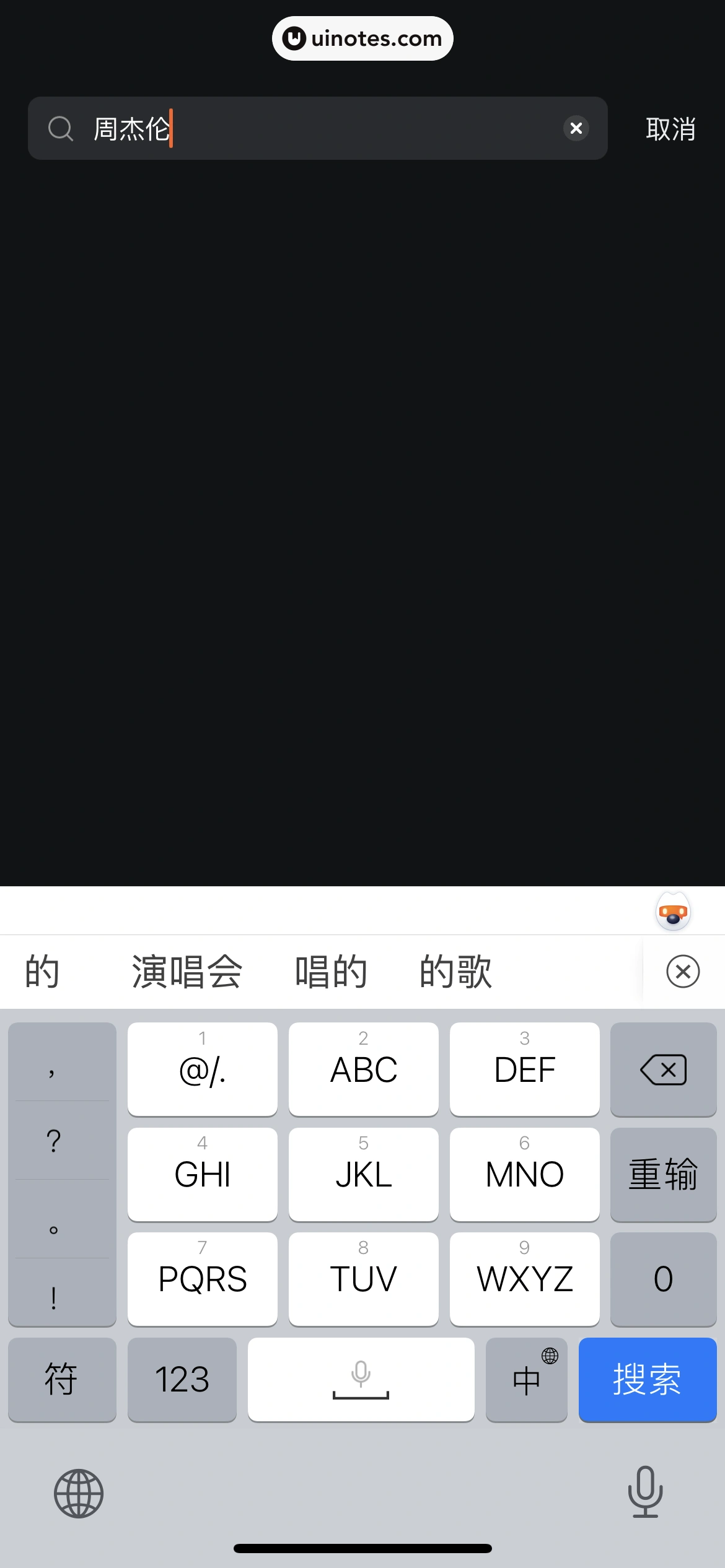This screenshot has height=1568, width=725.
Task: Tap the 重输 re-enter key
Action: coord(663,1174)
